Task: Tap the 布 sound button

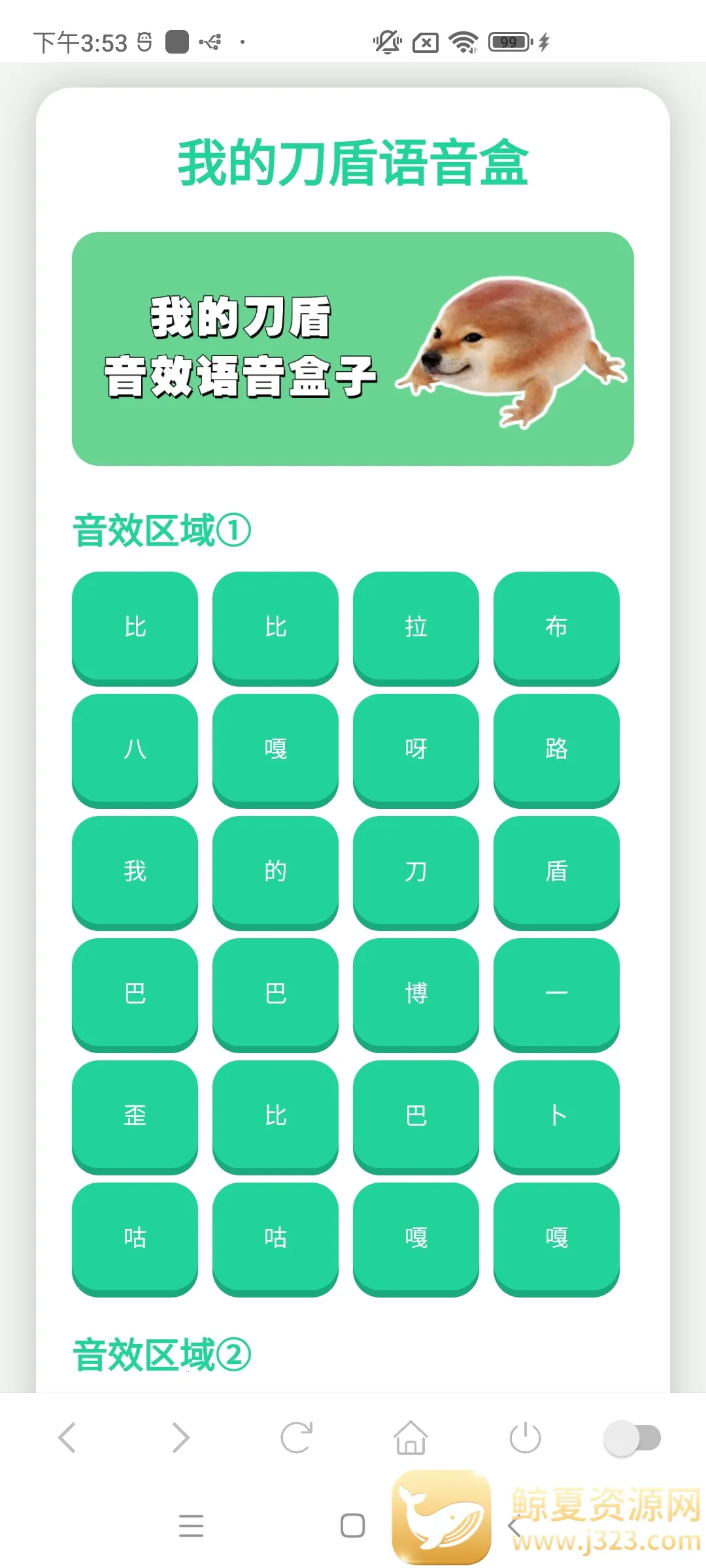Action: [556, 627]
